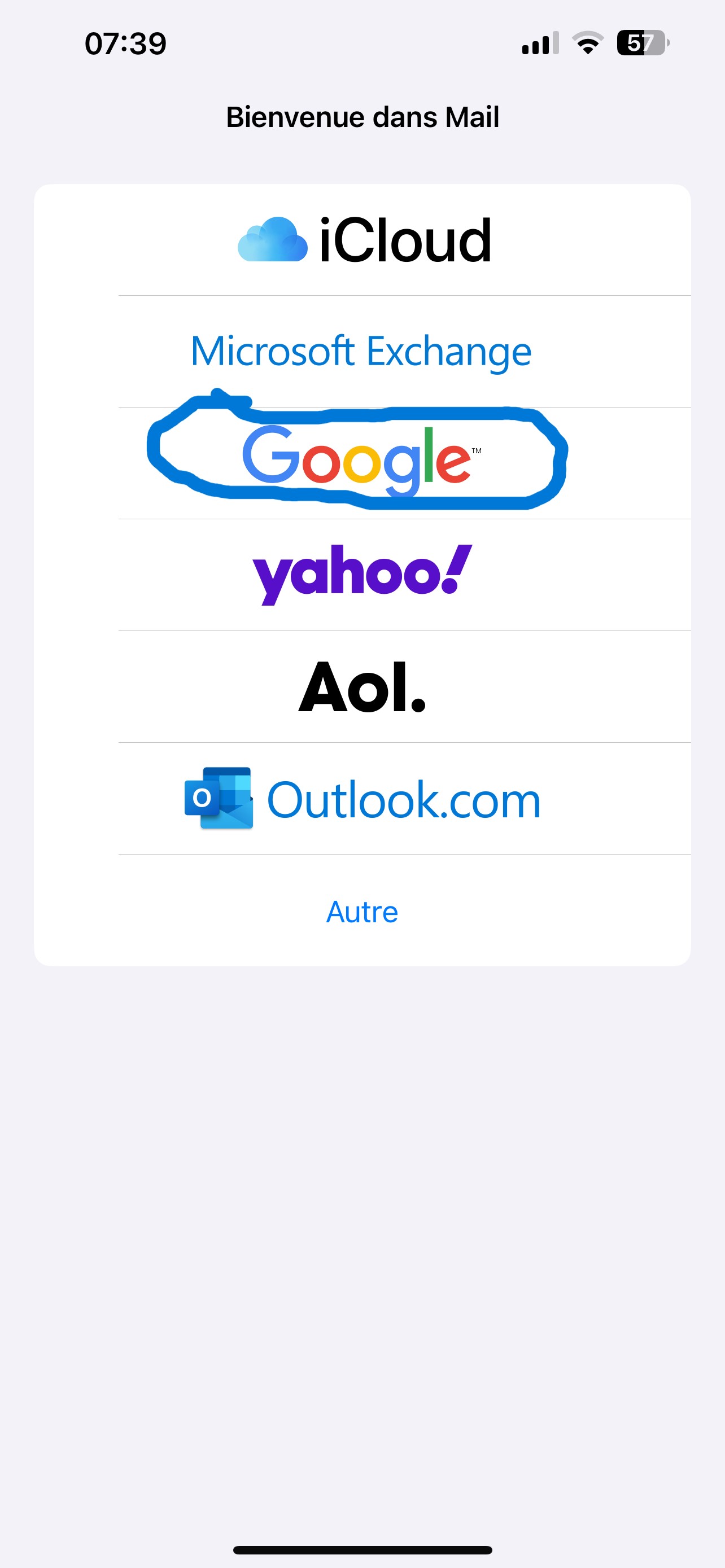Screen dimensions: 725x1568
Task: Tap the Aol. account option
Action: [x=362, y=686]
